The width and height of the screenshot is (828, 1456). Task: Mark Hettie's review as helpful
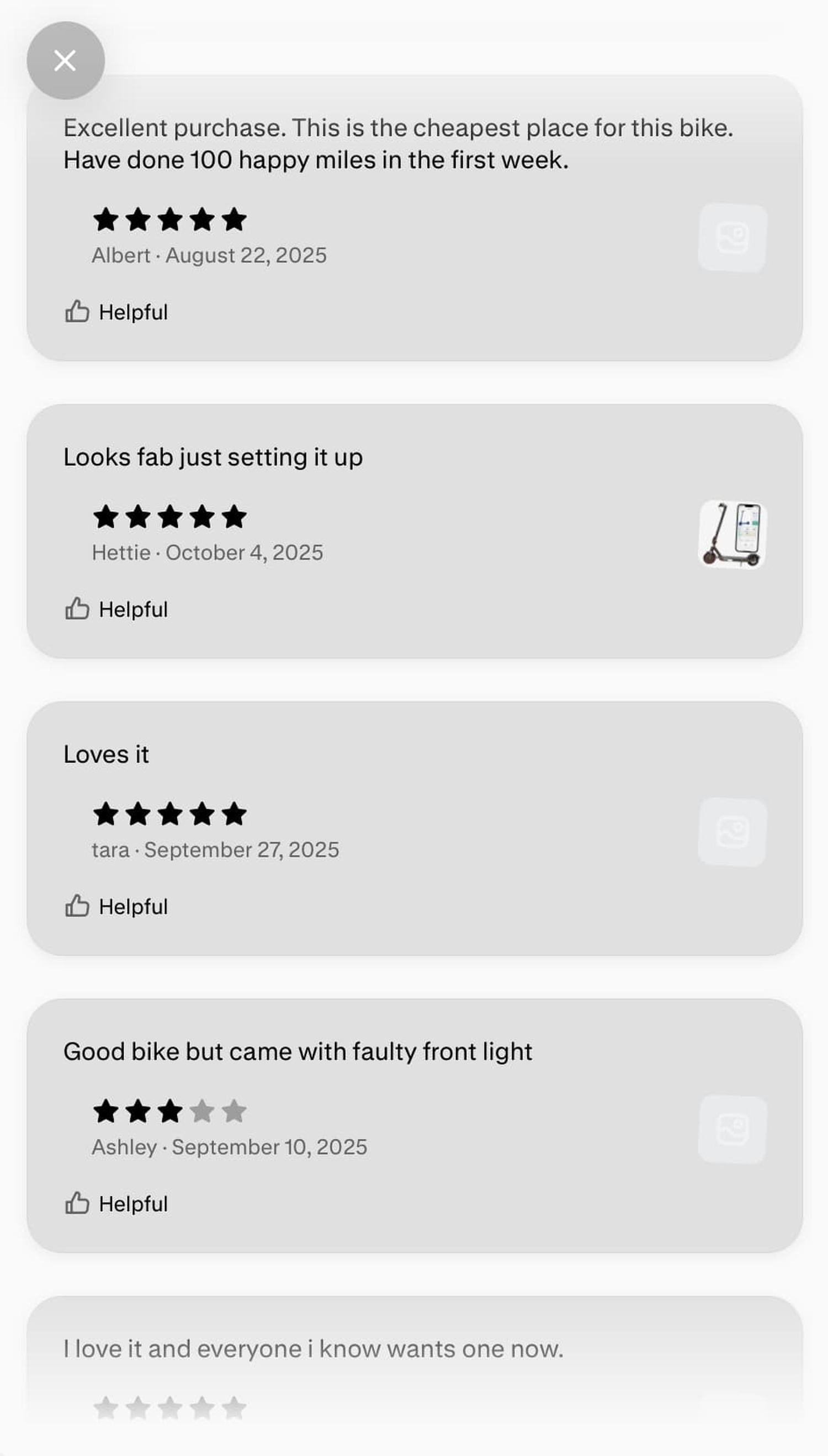pyautogui.click(x=116, y=609)
